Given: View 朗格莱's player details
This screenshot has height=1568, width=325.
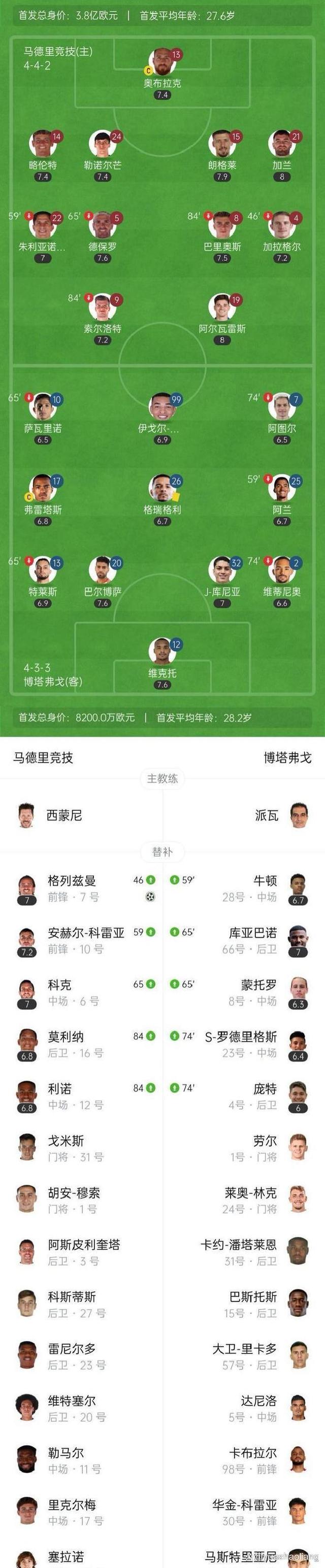Looking at the screenshot, I should (222, 144).
